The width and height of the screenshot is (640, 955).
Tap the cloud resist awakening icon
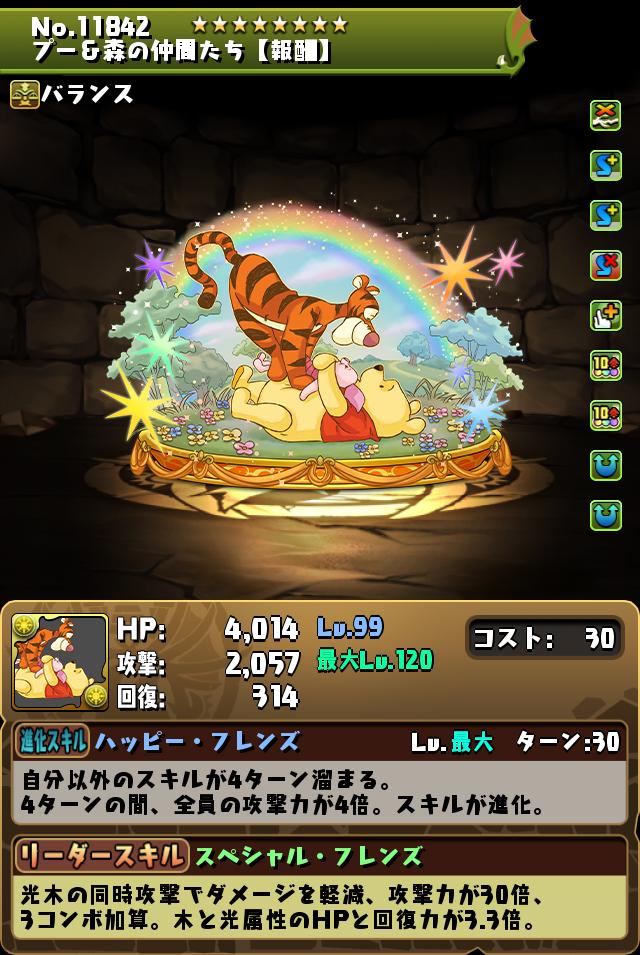coord(606,116)
